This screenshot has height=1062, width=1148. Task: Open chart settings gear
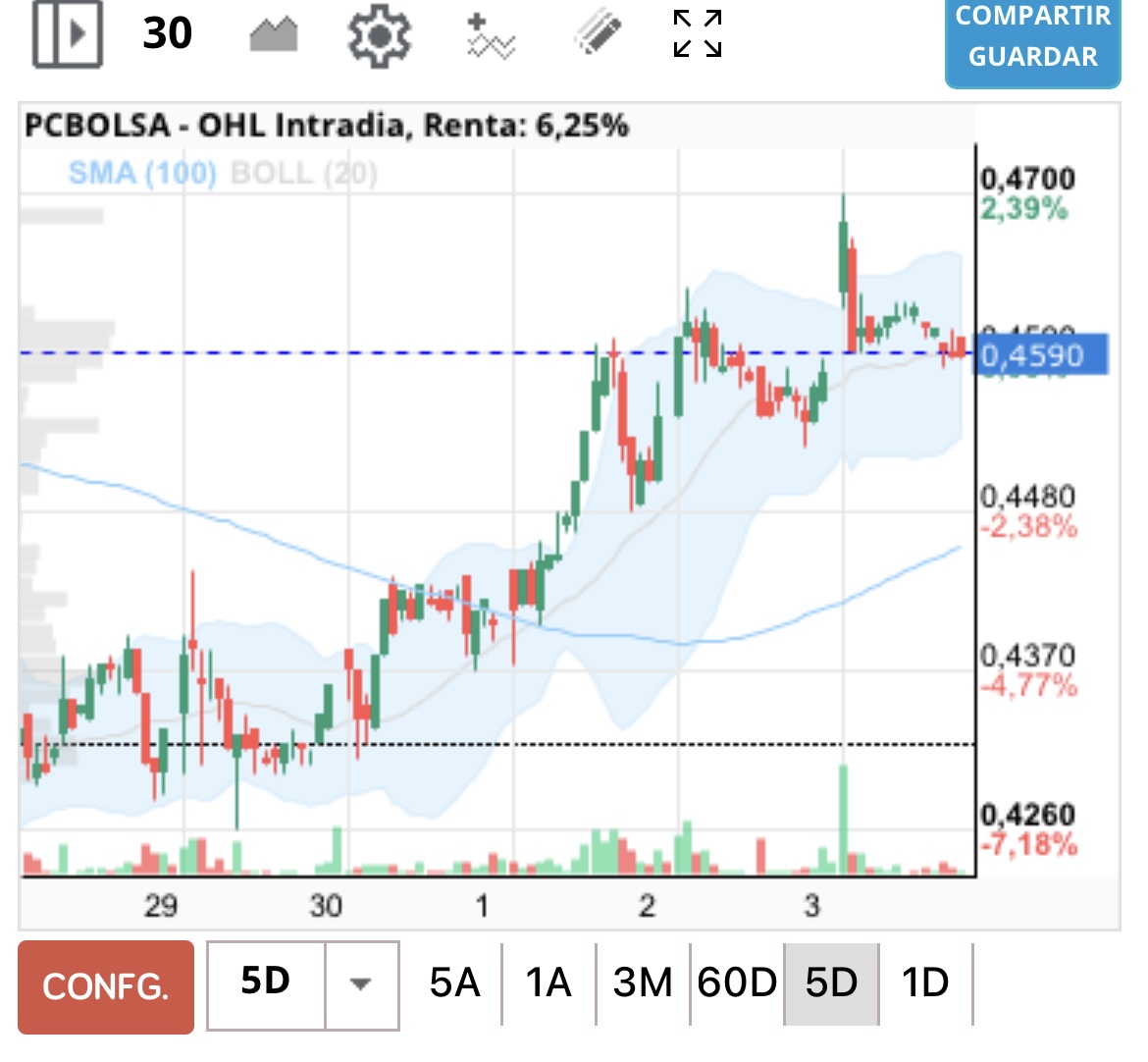(380, 36)
